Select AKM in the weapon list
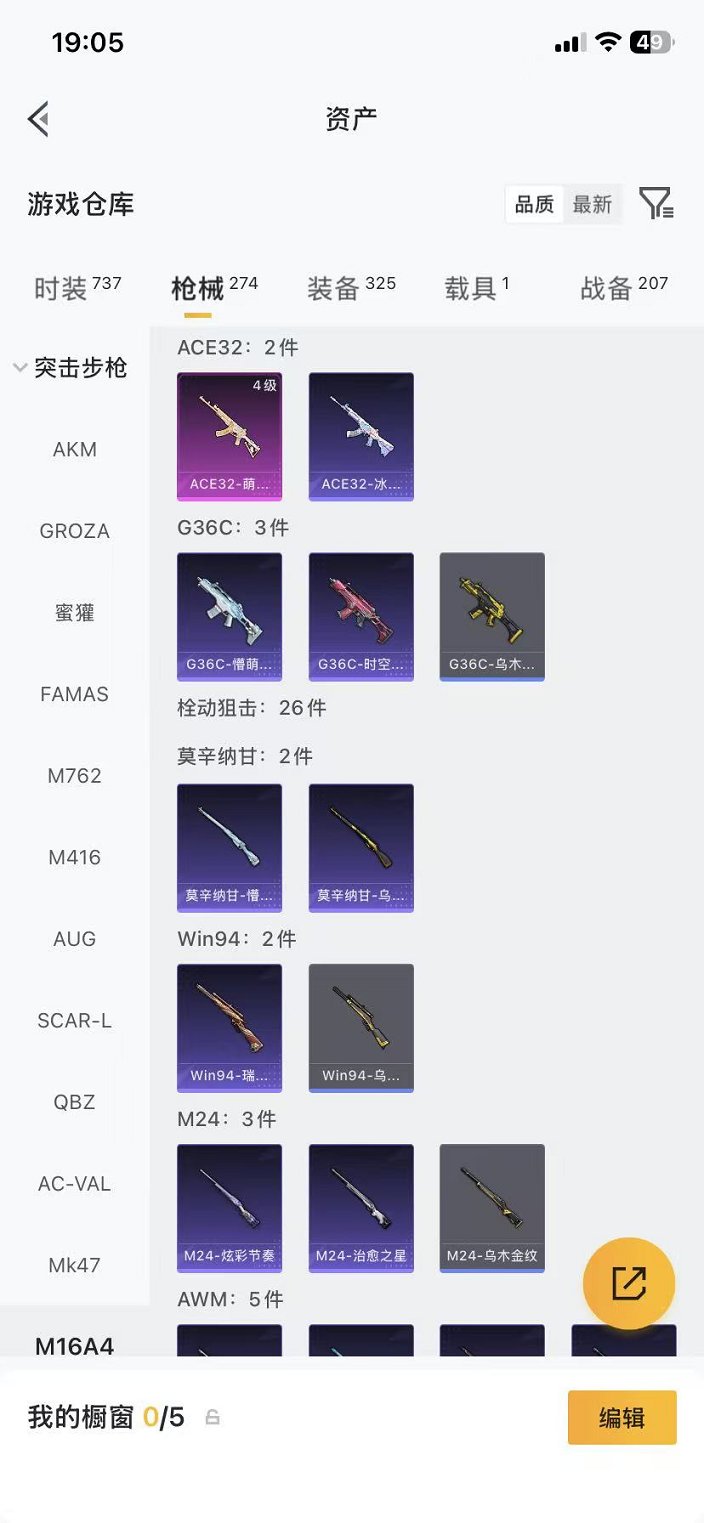Viewport: 704px width, 1523px height. point(75,449)
